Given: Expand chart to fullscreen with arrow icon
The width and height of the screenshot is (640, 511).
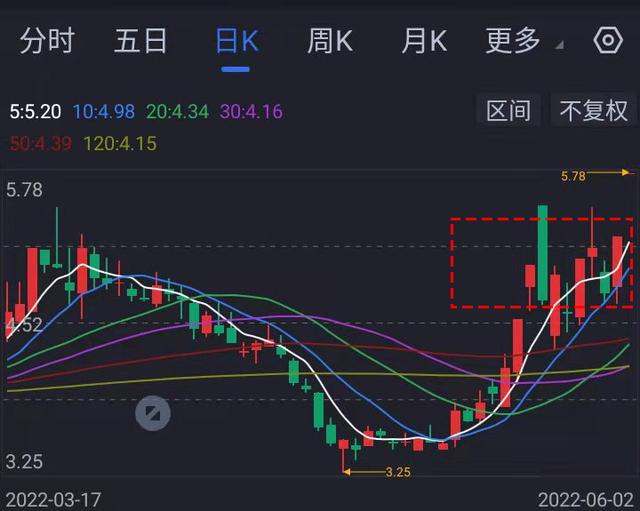Looking at the screenshot, I should (x=153, y=413).
